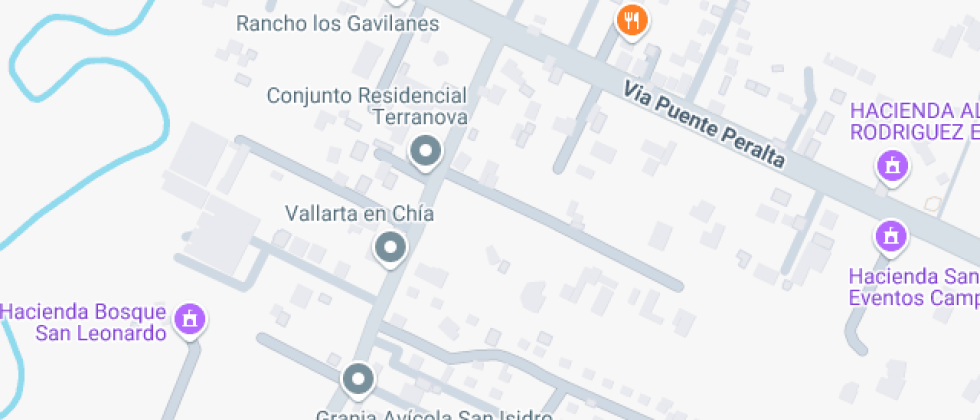Select the Granja Avícola San Isidro pin
This screenshot has width=980, height=420.
click(357, 380)
